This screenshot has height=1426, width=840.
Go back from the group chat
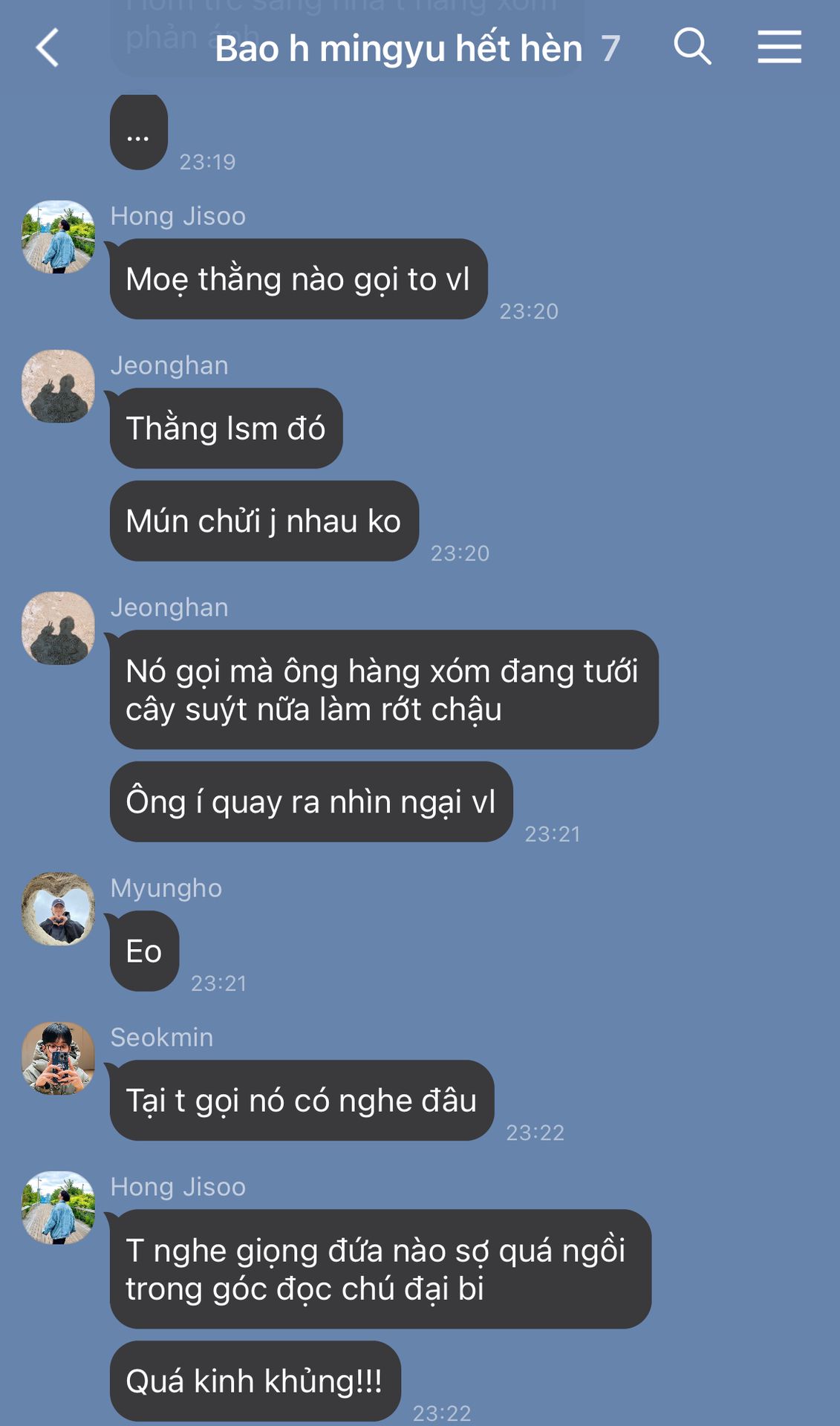pos(48,48)
